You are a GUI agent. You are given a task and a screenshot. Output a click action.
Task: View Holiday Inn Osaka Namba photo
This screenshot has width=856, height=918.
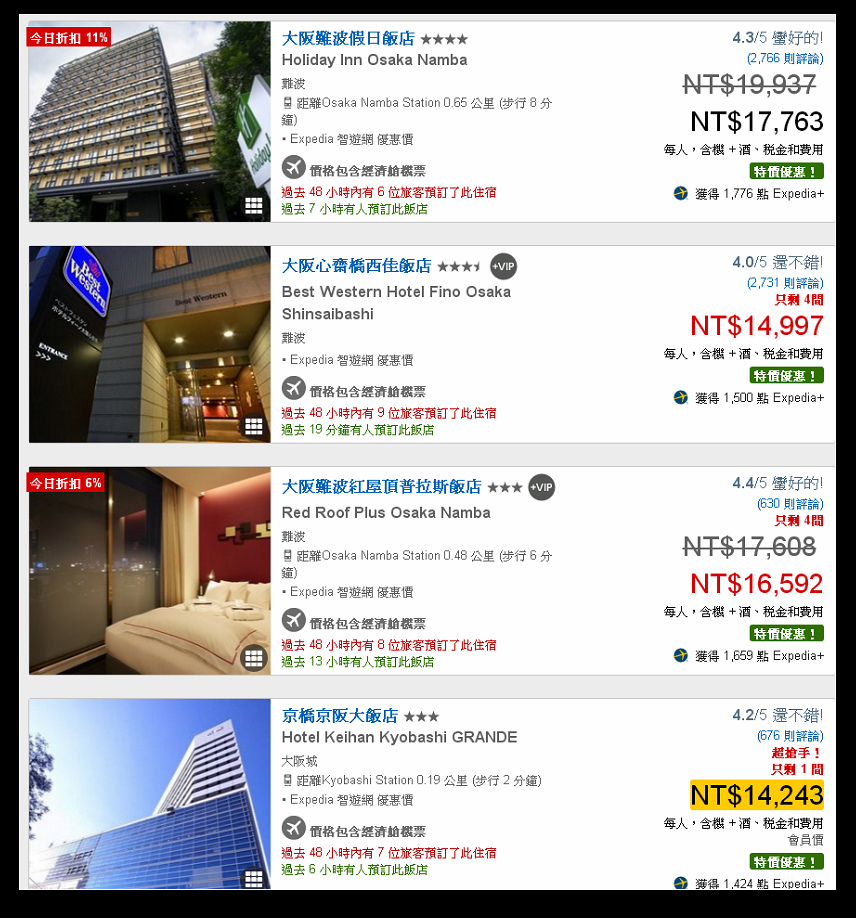149,121
